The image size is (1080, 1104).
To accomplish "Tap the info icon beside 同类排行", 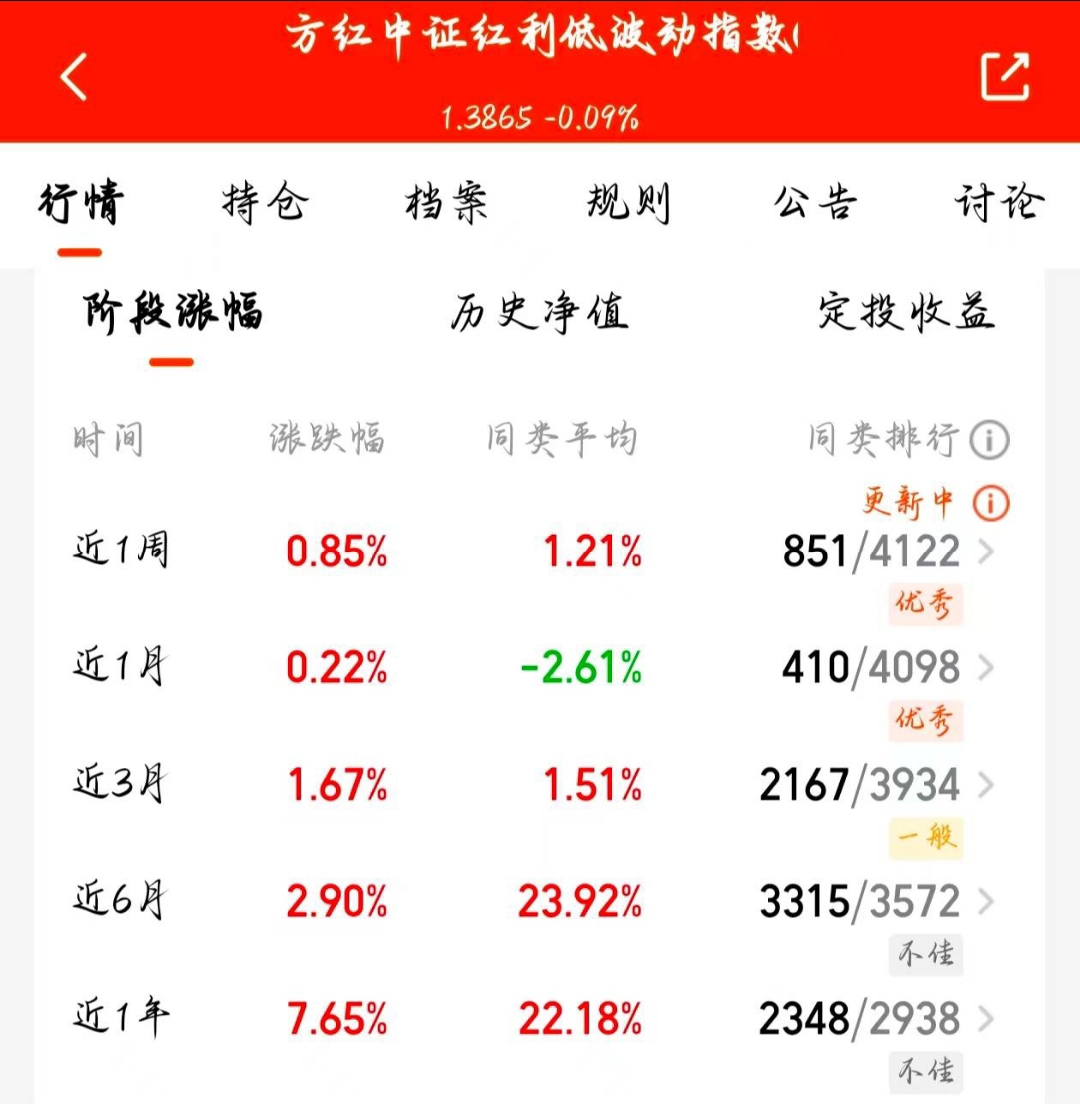I will (x=989, y=440).
